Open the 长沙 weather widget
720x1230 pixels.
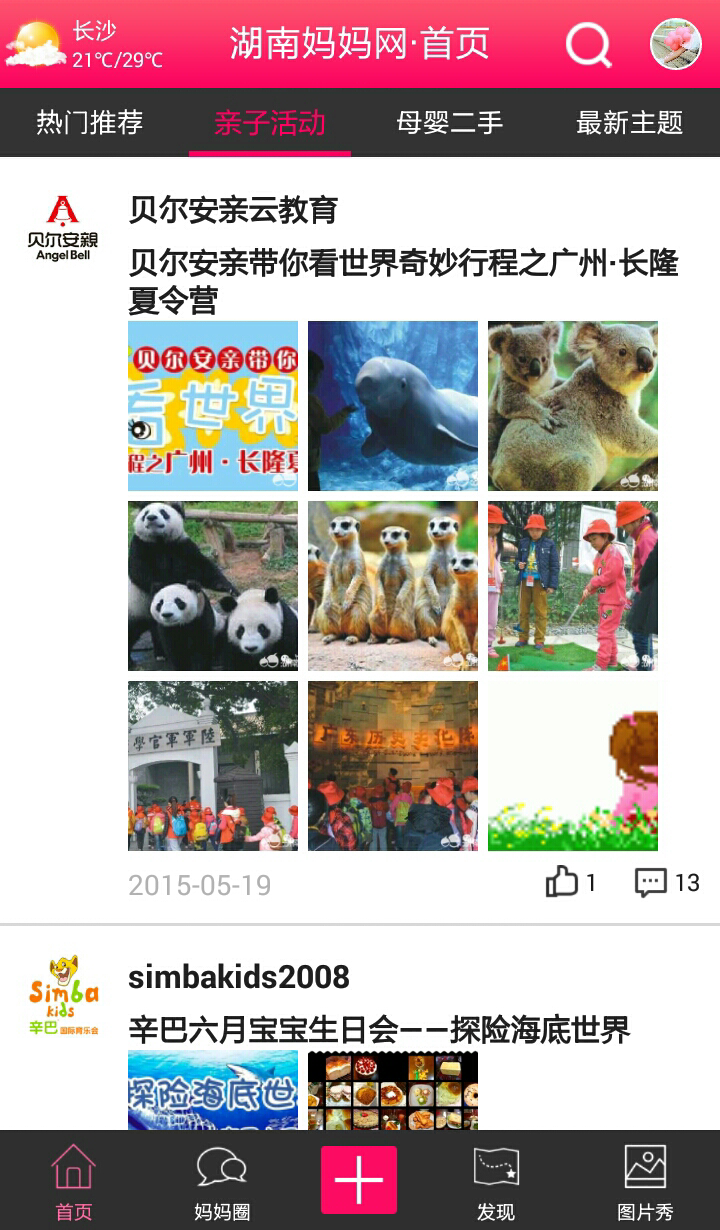click(84, 45)
